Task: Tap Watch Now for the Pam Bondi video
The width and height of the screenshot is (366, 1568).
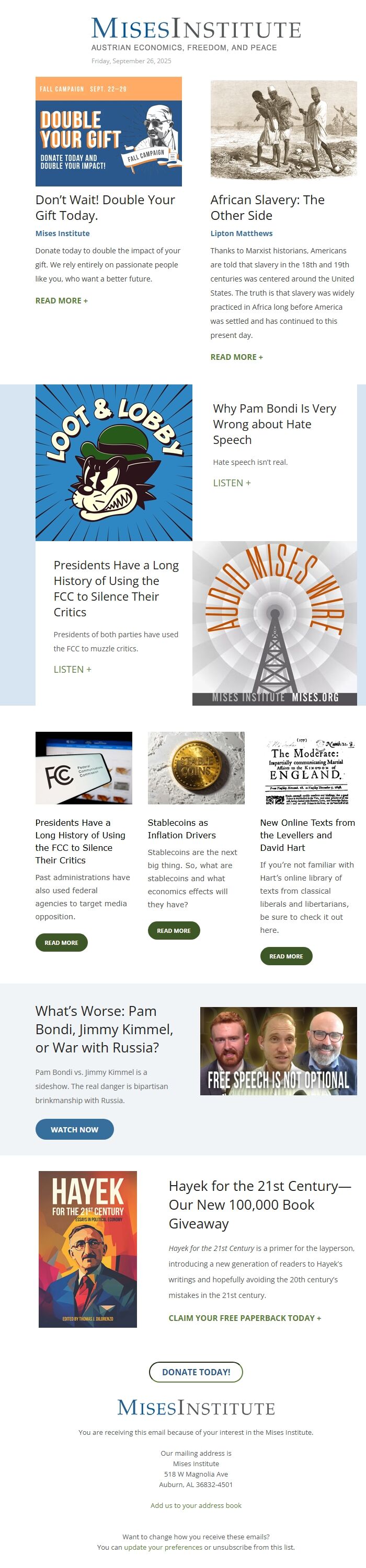Action: click(74, 1129)
